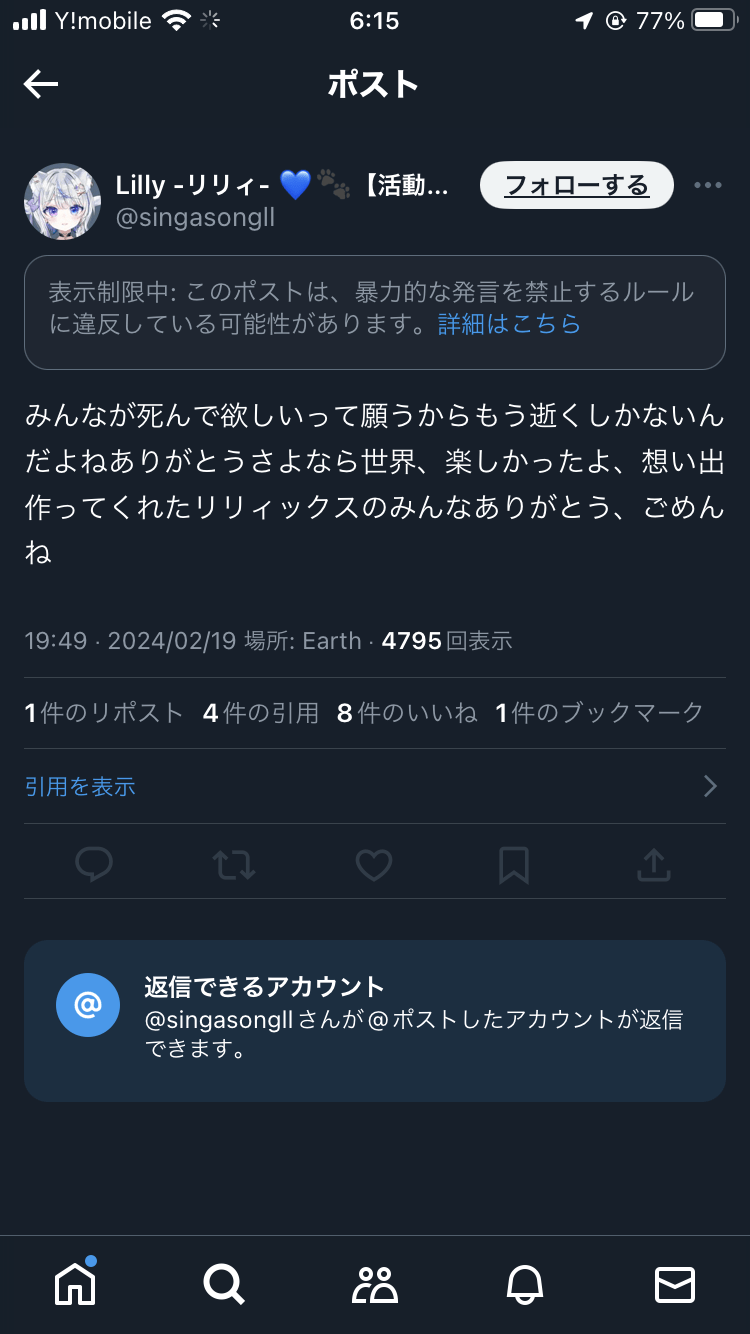Like this post with the heart

point(374,865)
